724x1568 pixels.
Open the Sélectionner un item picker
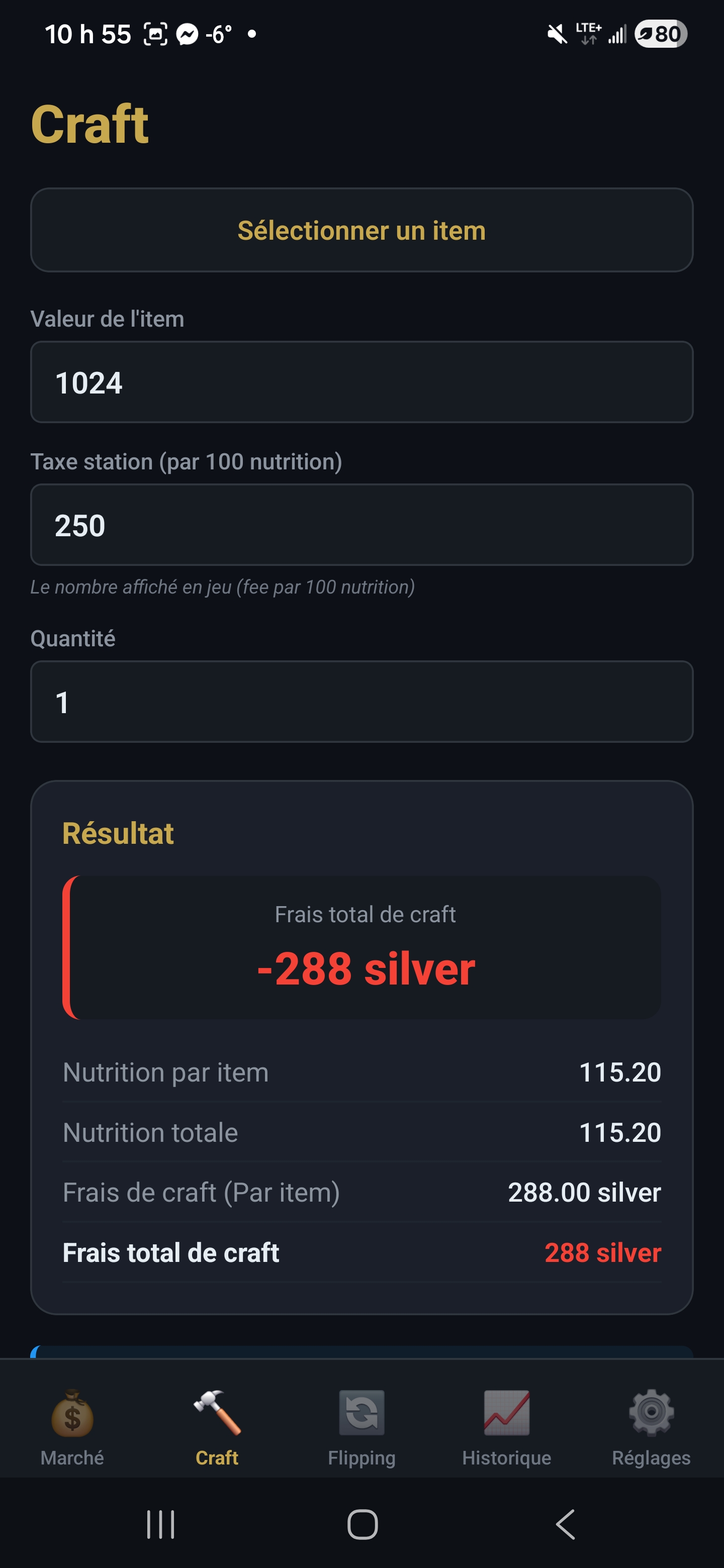(361, 230)
